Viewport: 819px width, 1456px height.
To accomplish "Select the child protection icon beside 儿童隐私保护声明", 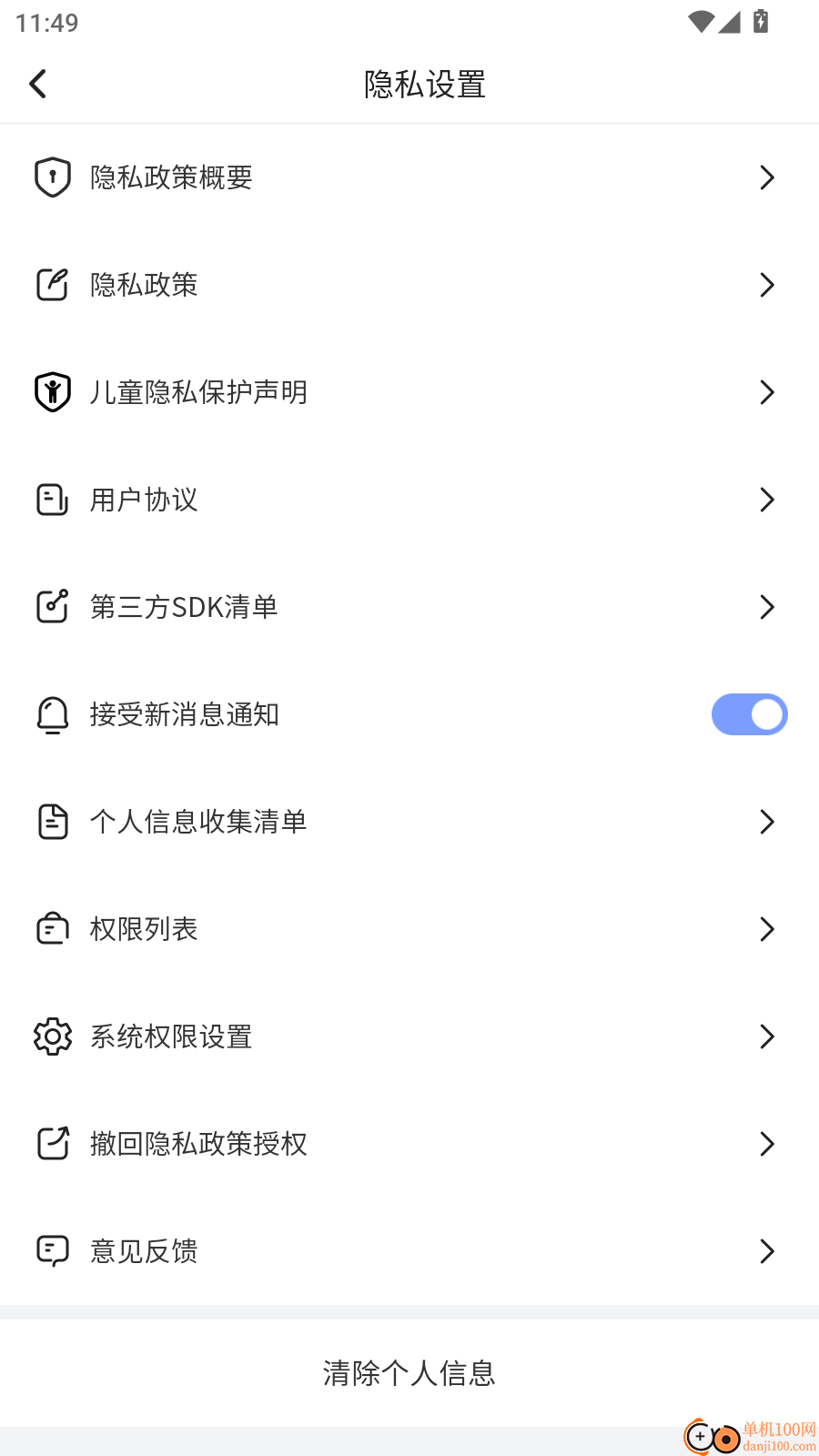I will [x=53, y=392].
